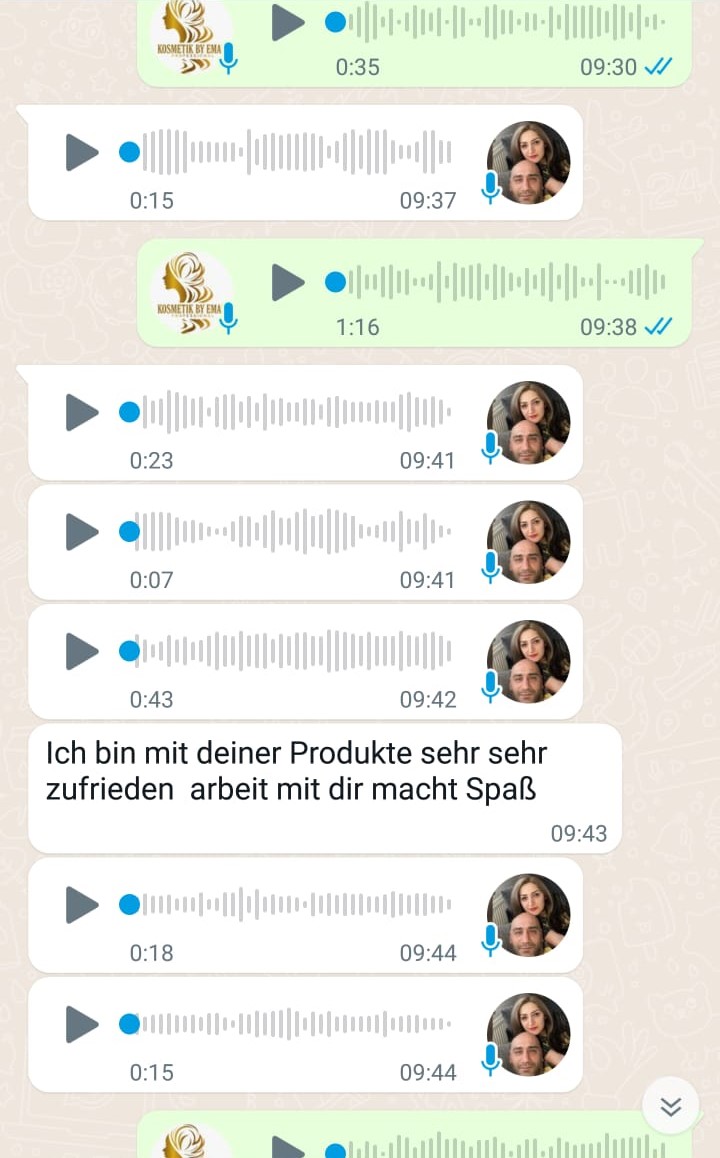Viewport: 720px width, 1158px height.
Task: Jump to the latest messages with the double-chevron button
Action: [x=670, y=1106]
